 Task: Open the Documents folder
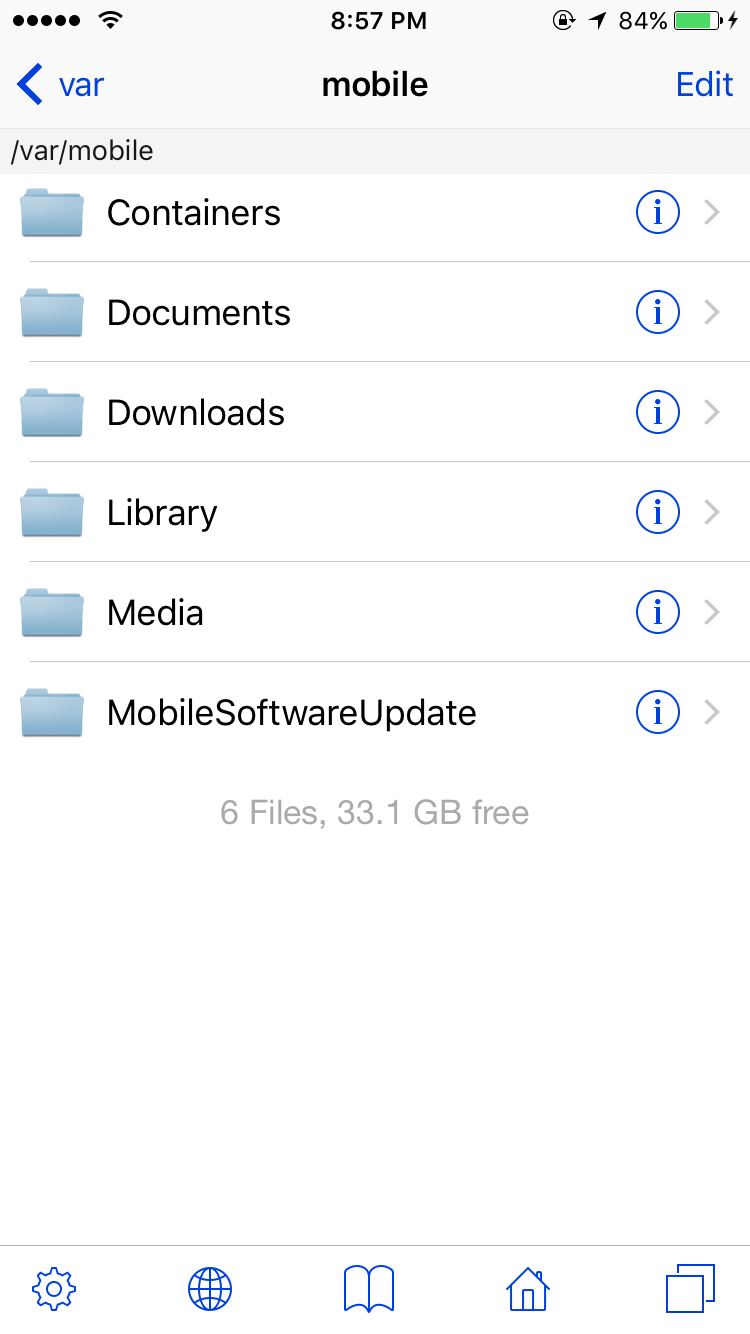(375, 312)
